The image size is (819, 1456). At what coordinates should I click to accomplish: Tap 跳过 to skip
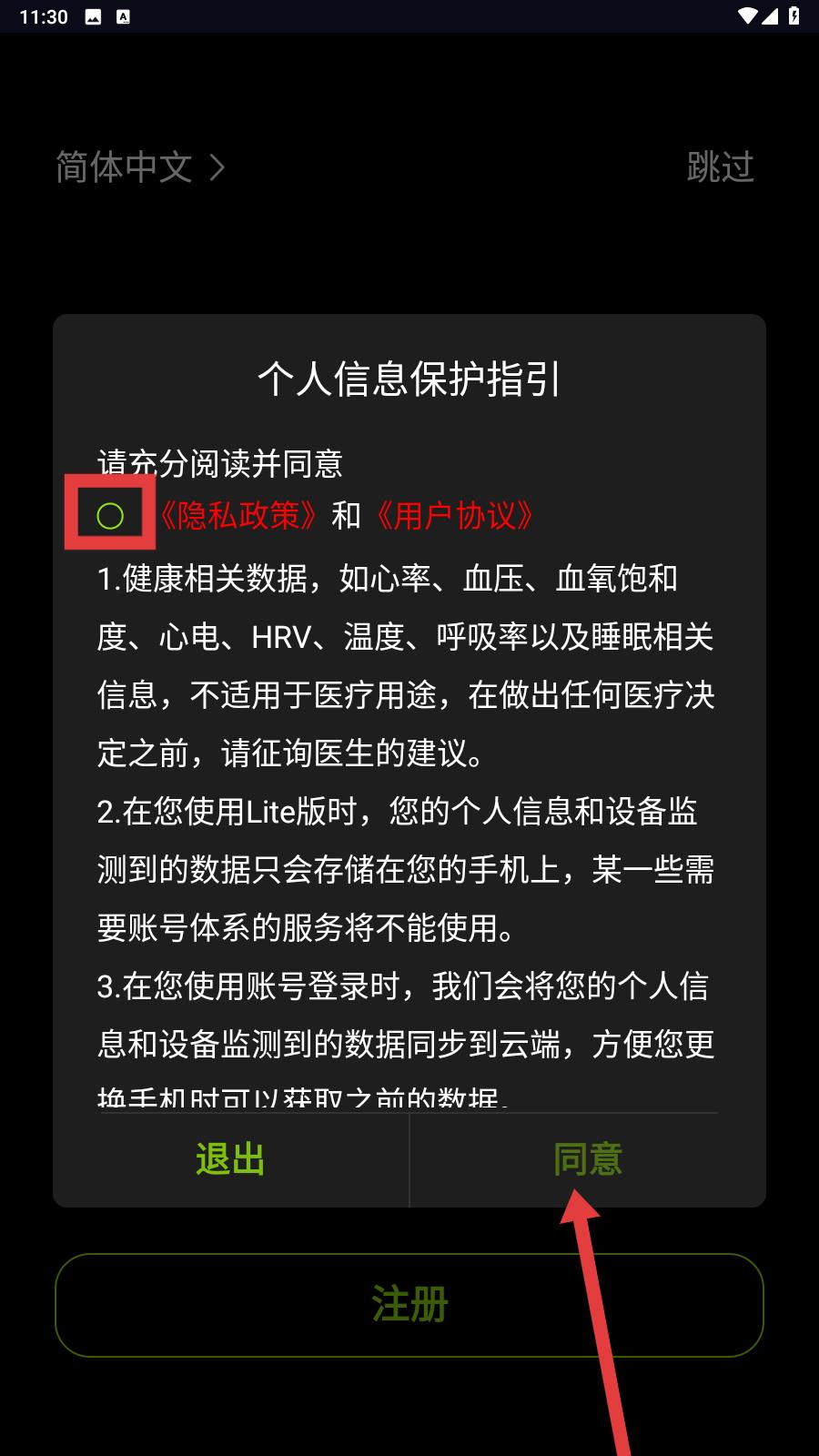coord(720,167)
